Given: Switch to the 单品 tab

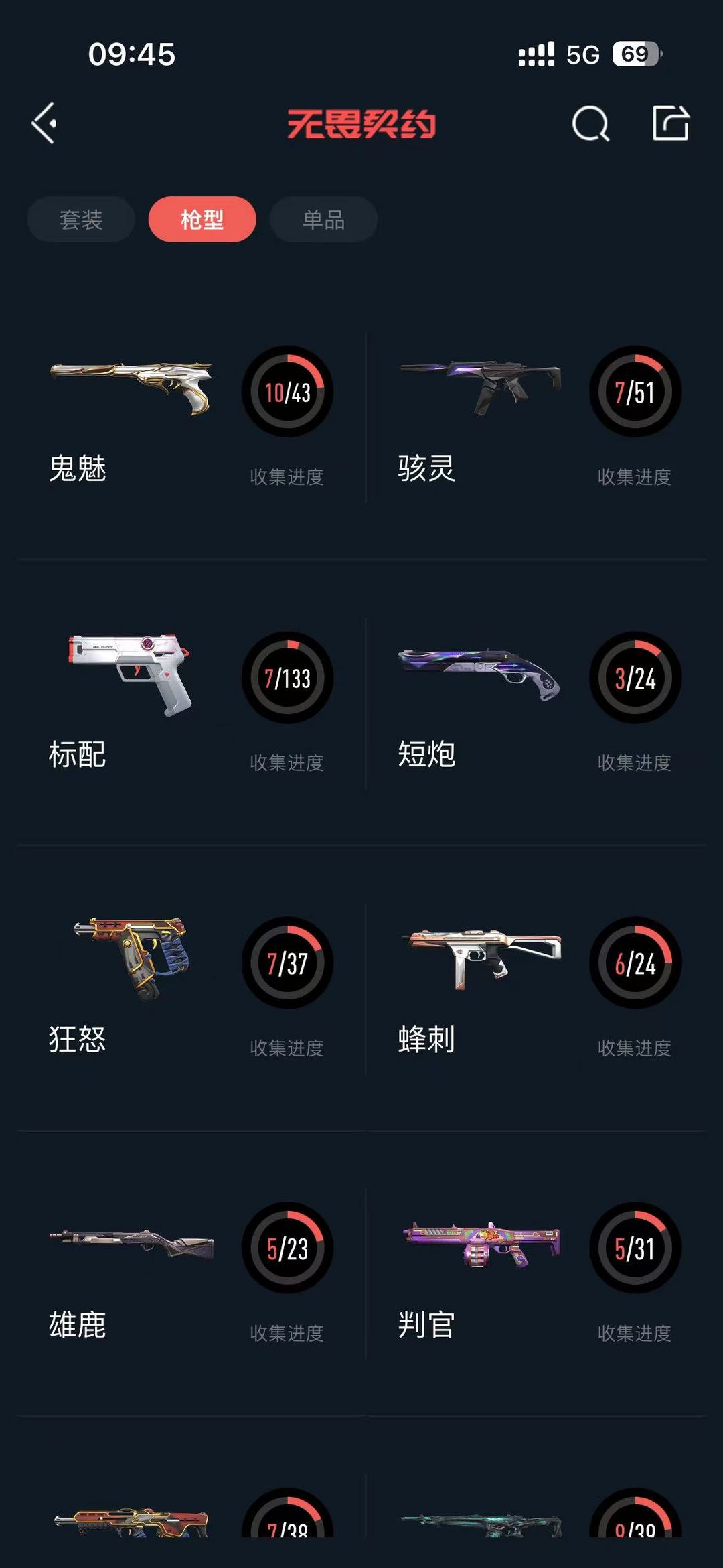Looking at the screenshot, I should click(323, 219).
